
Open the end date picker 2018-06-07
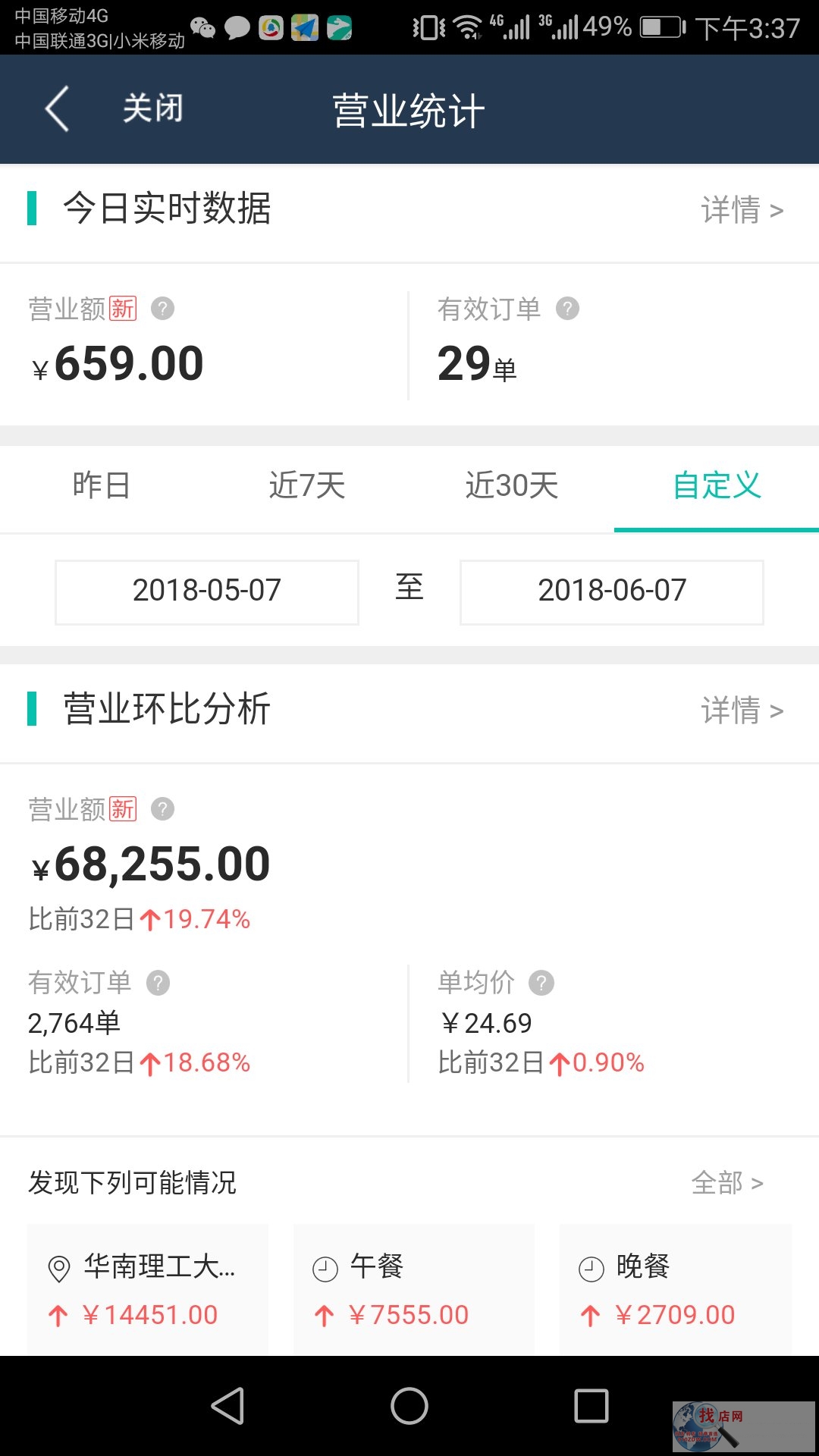tap(612, 592)
